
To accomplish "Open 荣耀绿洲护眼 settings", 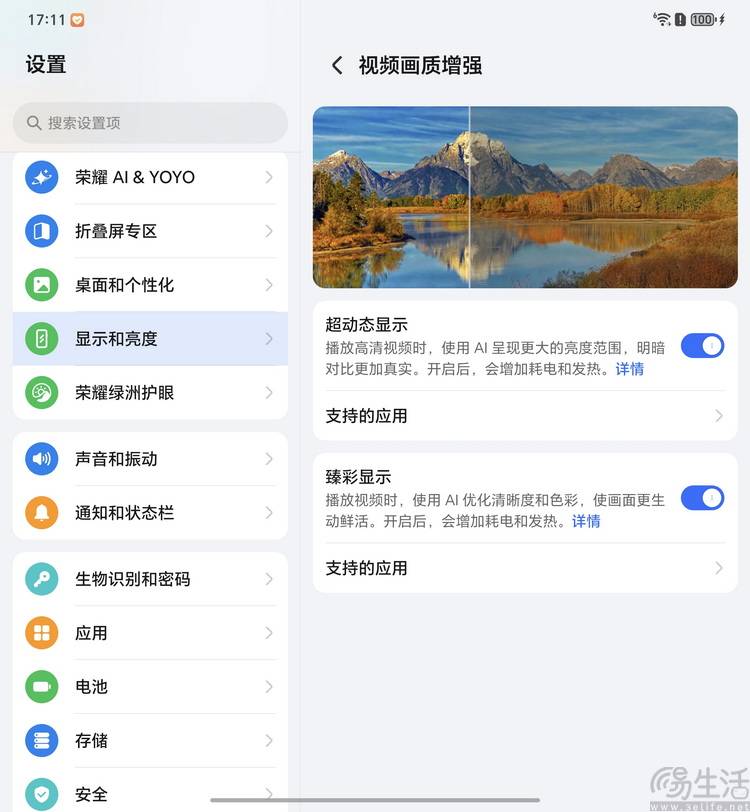I will [x=150, y=393].
